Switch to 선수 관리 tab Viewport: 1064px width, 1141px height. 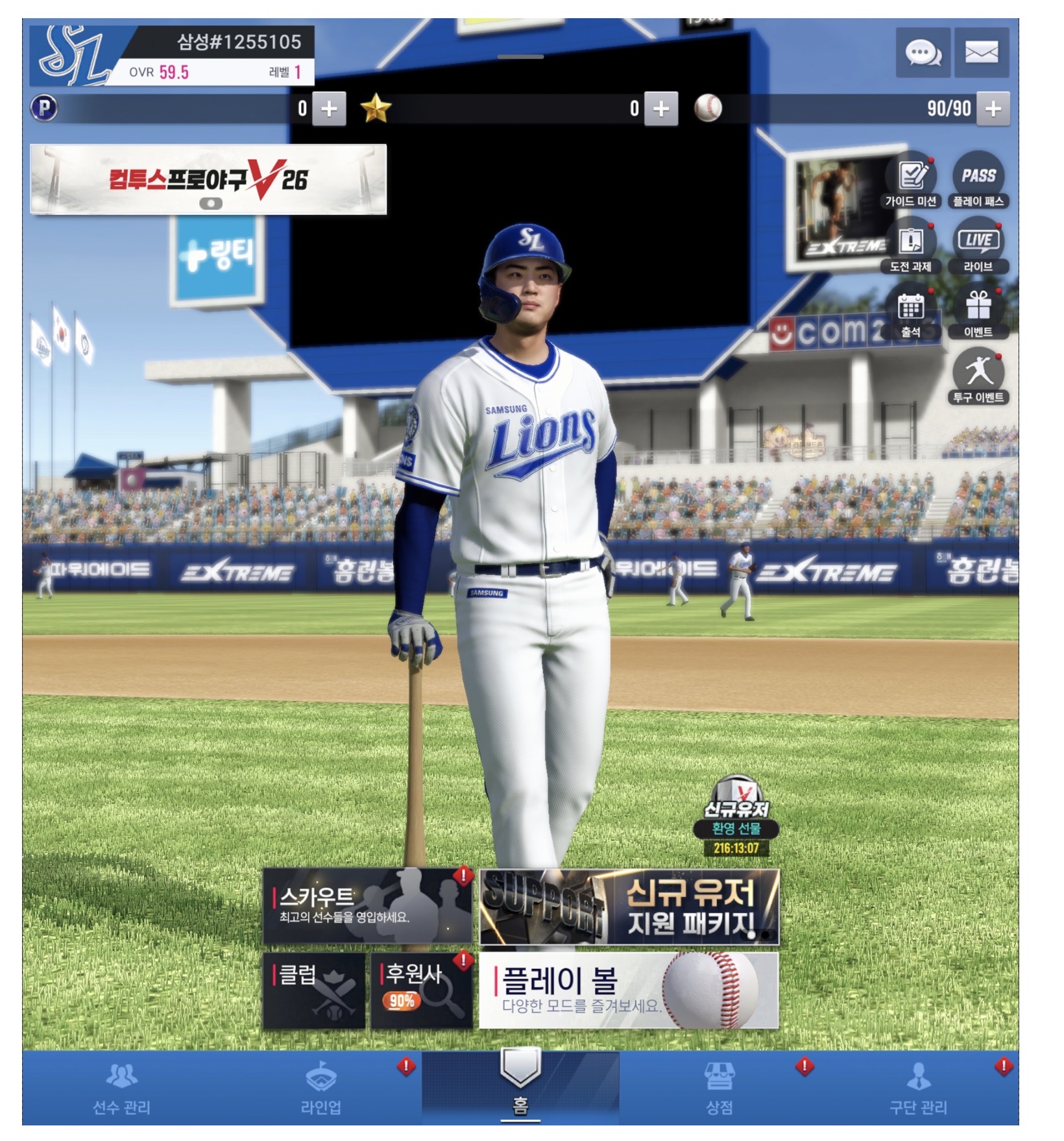[121, 1089]
